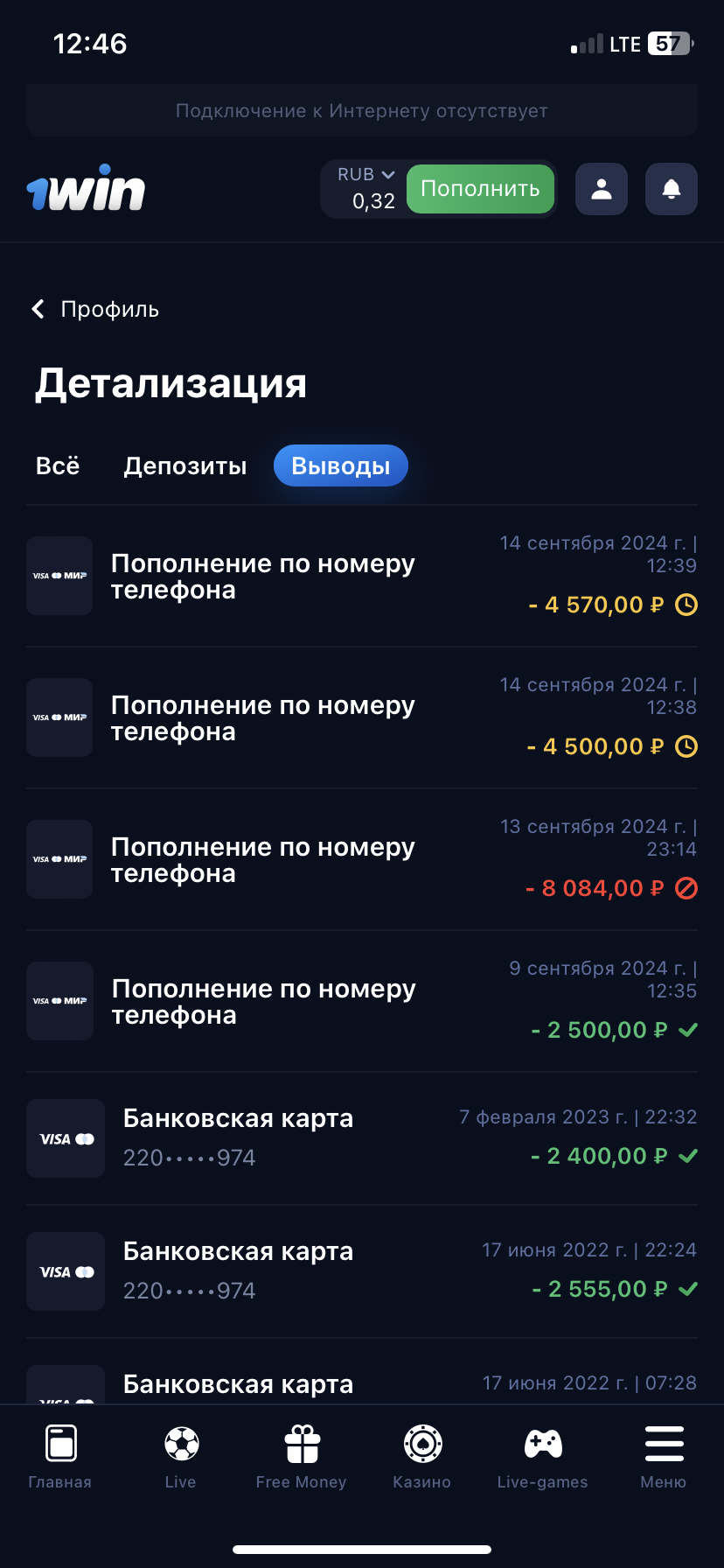Go to the Главная tab
724x1568 pixels.
click(59, 1457)
